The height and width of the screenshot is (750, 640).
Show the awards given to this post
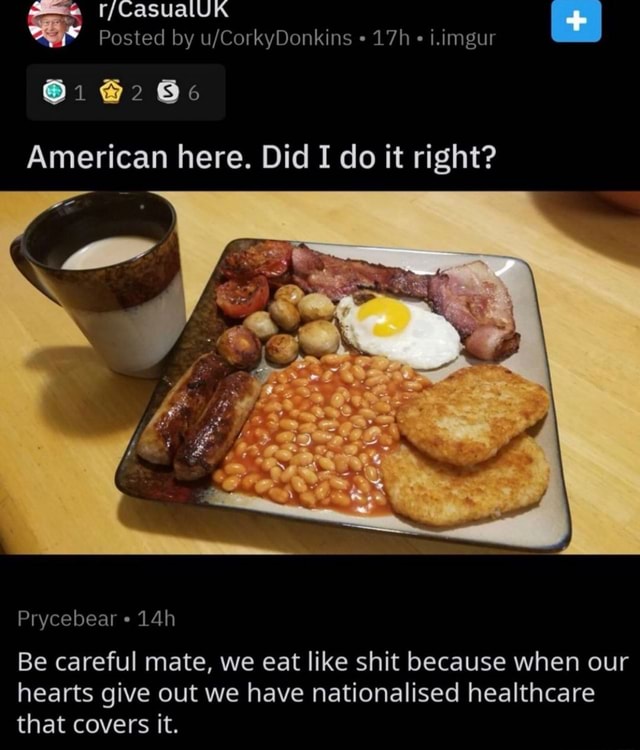pyautogui.click(x=125, y=94)
